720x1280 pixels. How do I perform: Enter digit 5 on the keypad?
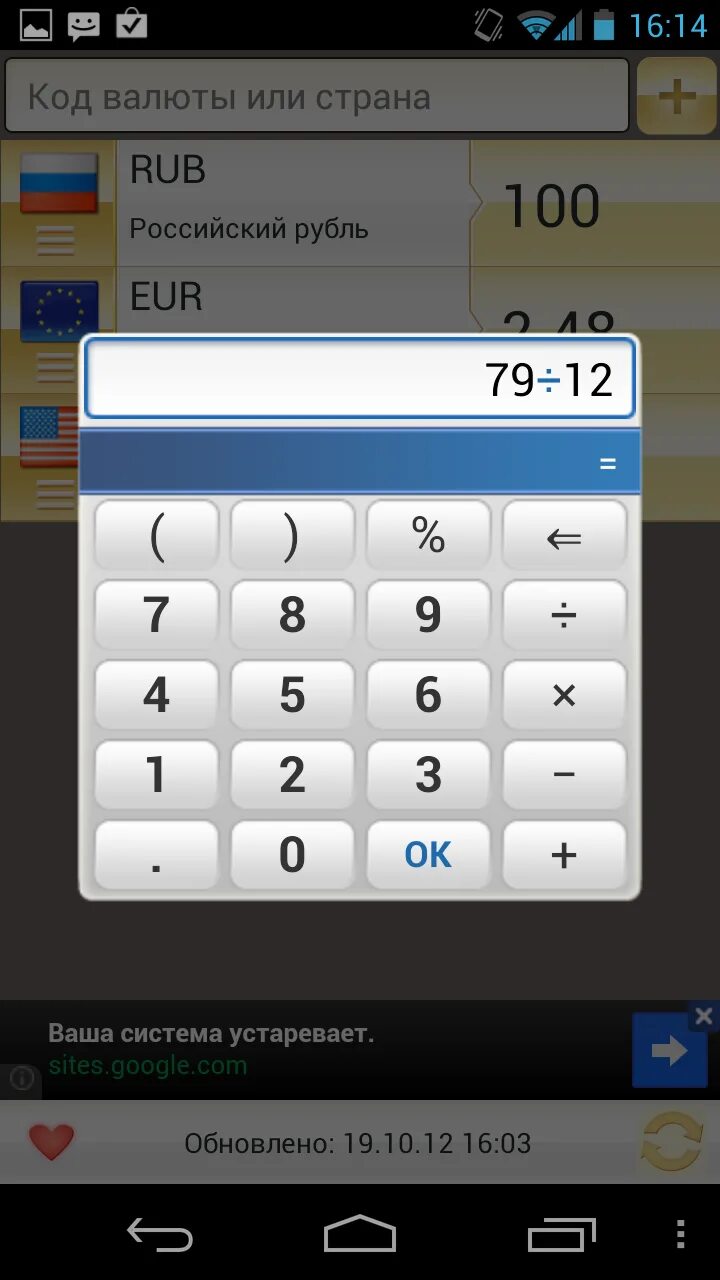[292, 695]
